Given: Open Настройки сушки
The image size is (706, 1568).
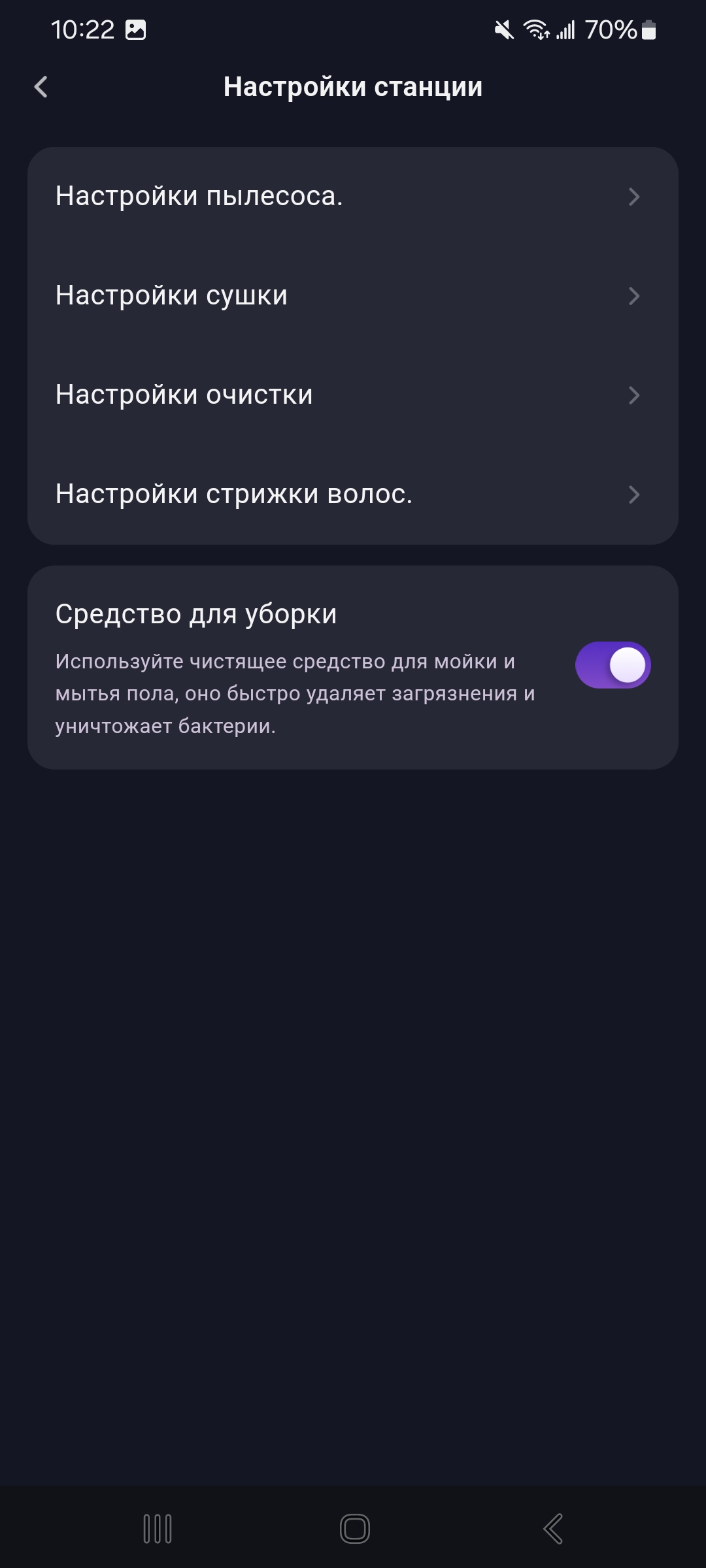Looking at the screenshot, I should [x=353, y=296].
